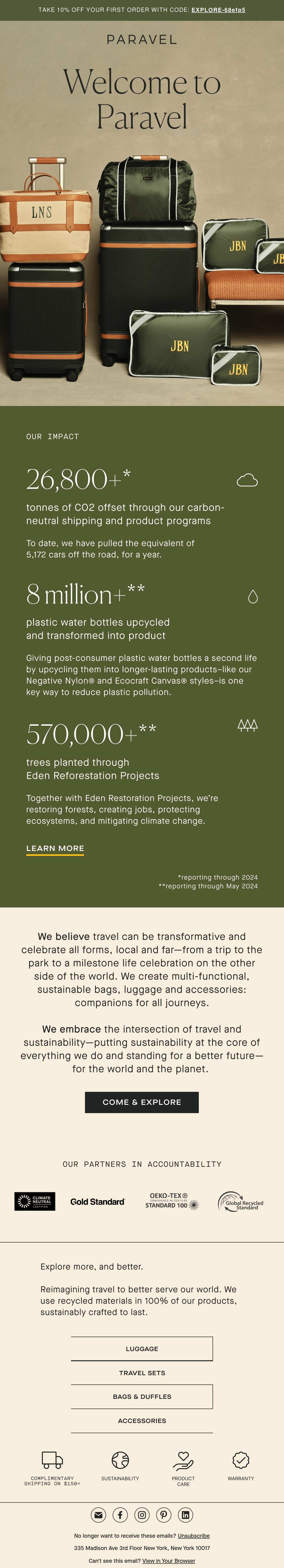Open the Learn More link
This screenshot has height=1568, width=284.
(x=55, y=849)
